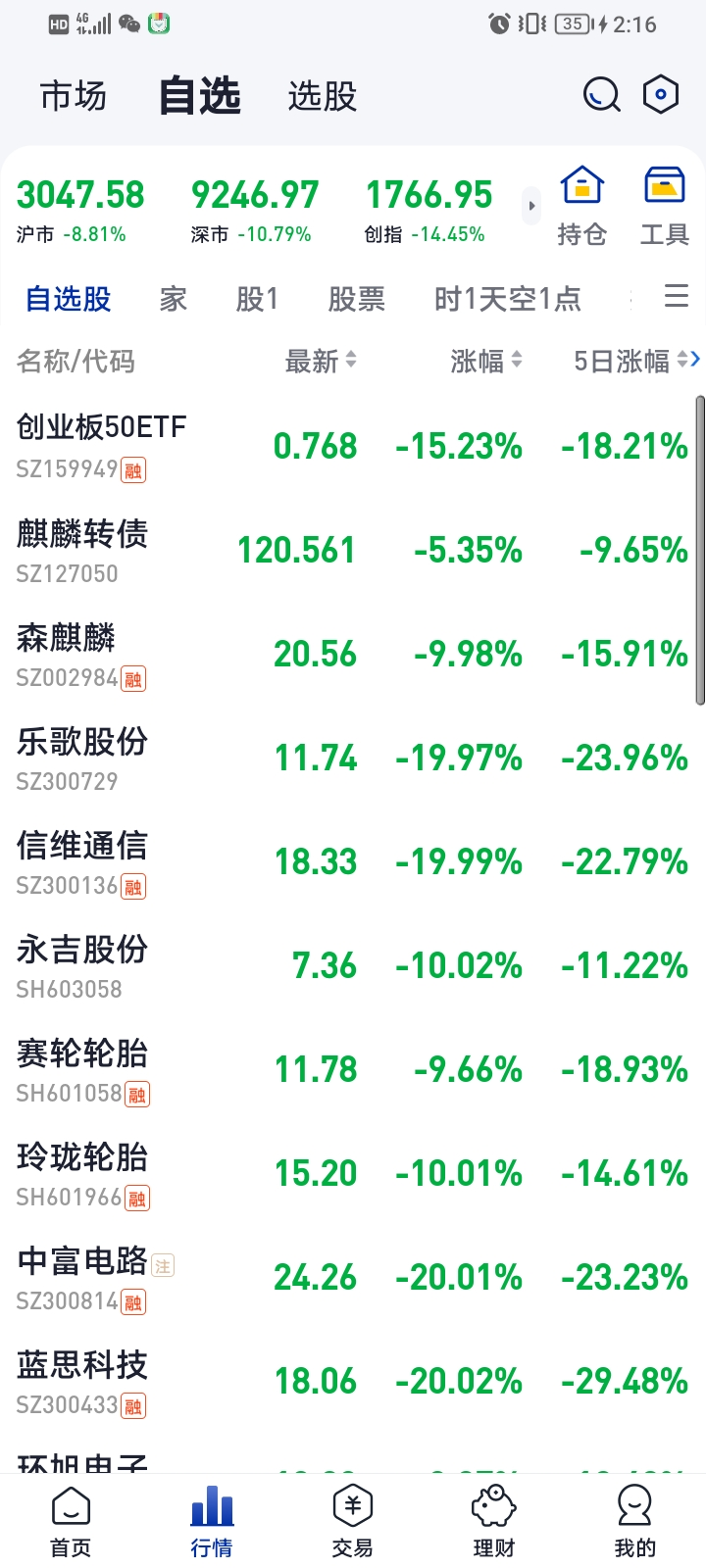Open the 蓝思科技 row

tap(82, 1381)
